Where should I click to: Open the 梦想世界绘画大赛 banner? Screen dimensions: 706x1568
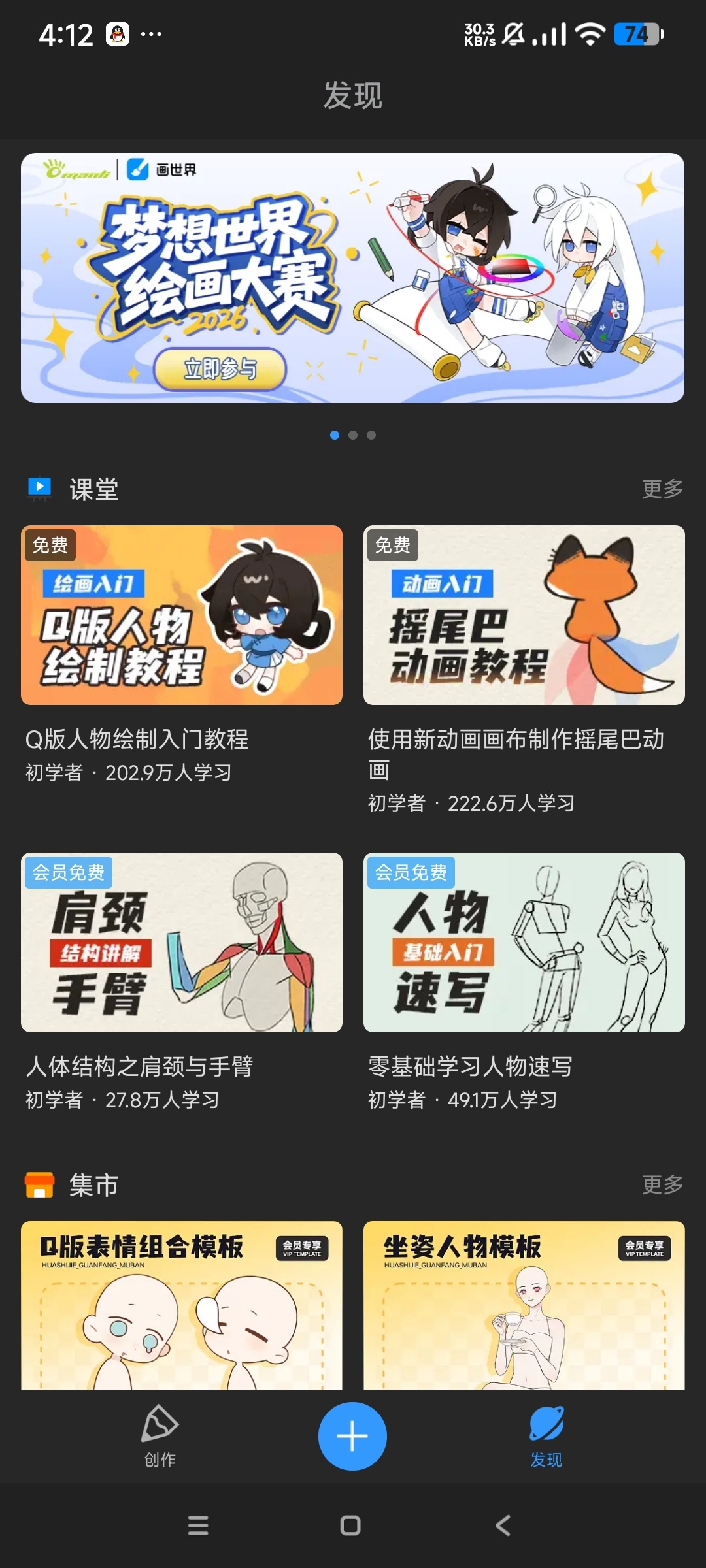352,278
